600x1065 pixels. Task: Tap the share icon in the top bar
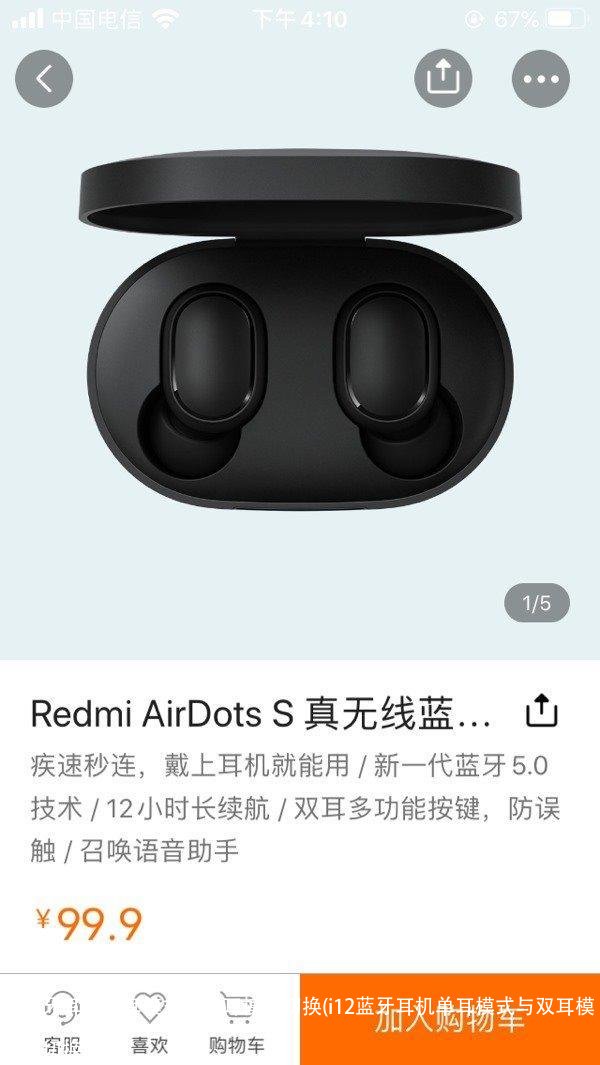coord(443,79)
